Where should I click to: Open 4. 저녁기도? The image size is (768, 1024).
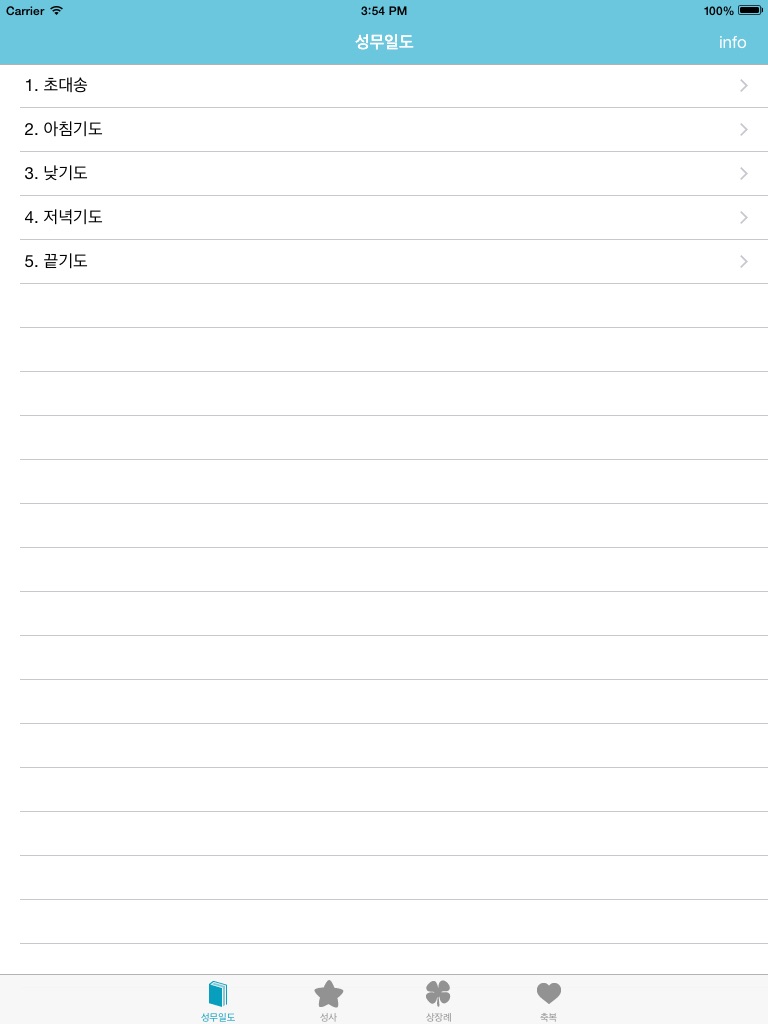tap(384, 217)
